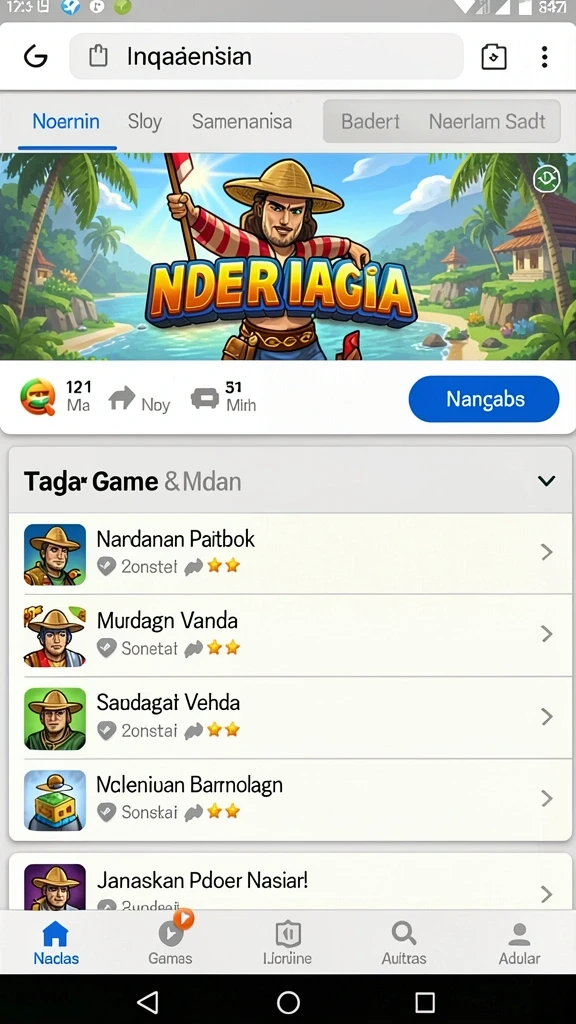Image resolution: width=576 pixels, height=1024 pixels.
Task: Select the Naerlam Sadt segment
Action: [487, 121]
